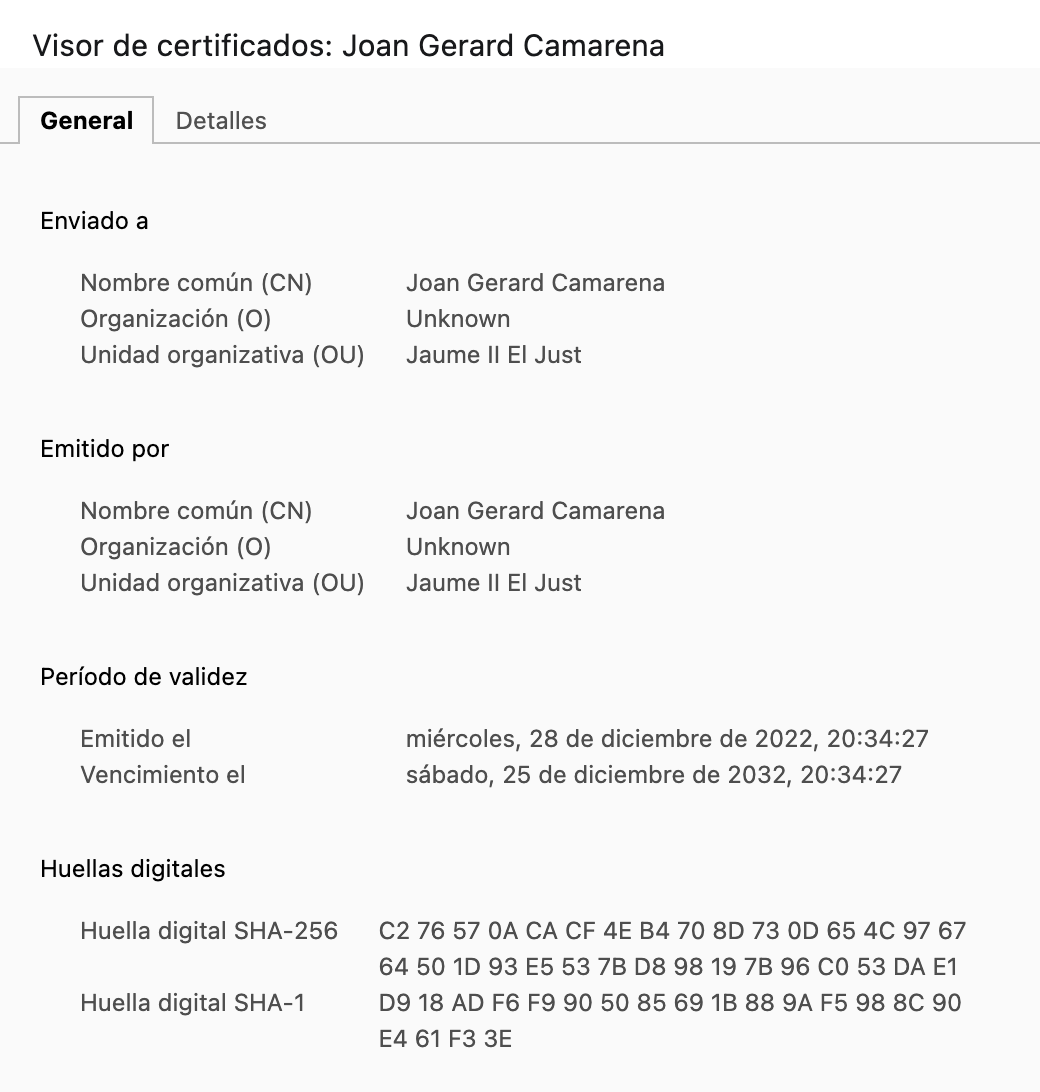Click the Enviado a section heading

94,221
